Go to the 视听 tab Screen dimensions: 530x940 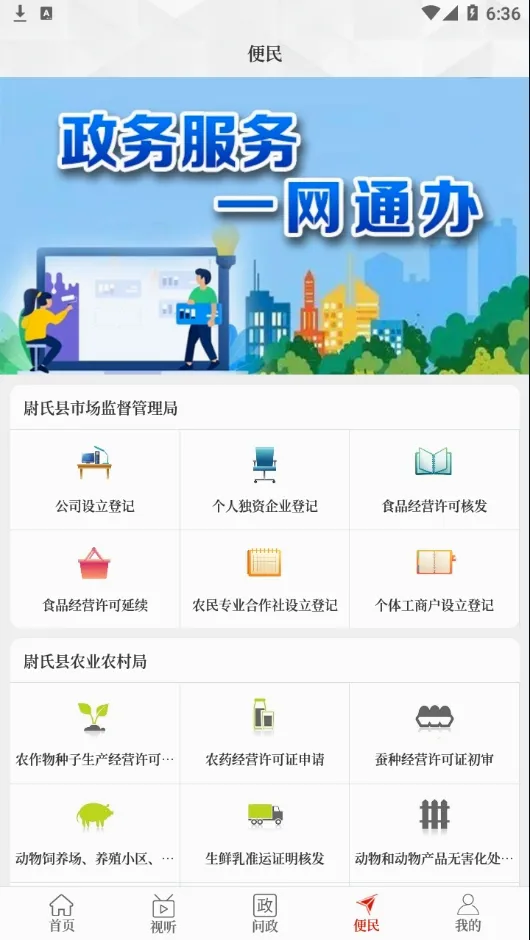click(x=163, y=914)
